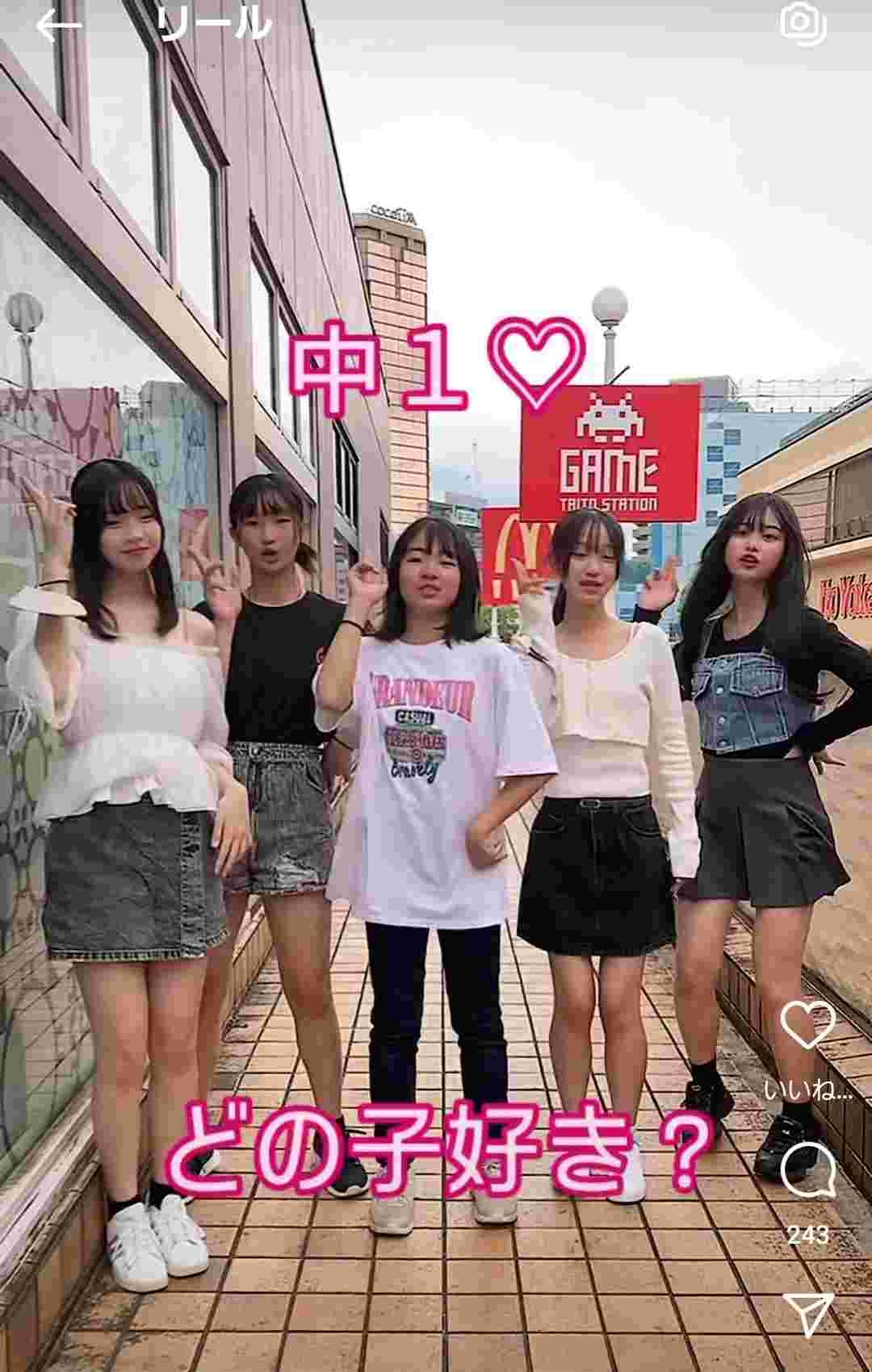Screen dimensions: 872x1372
Task: Open the comments on this reel
Action: click(x=808, y=1171)
